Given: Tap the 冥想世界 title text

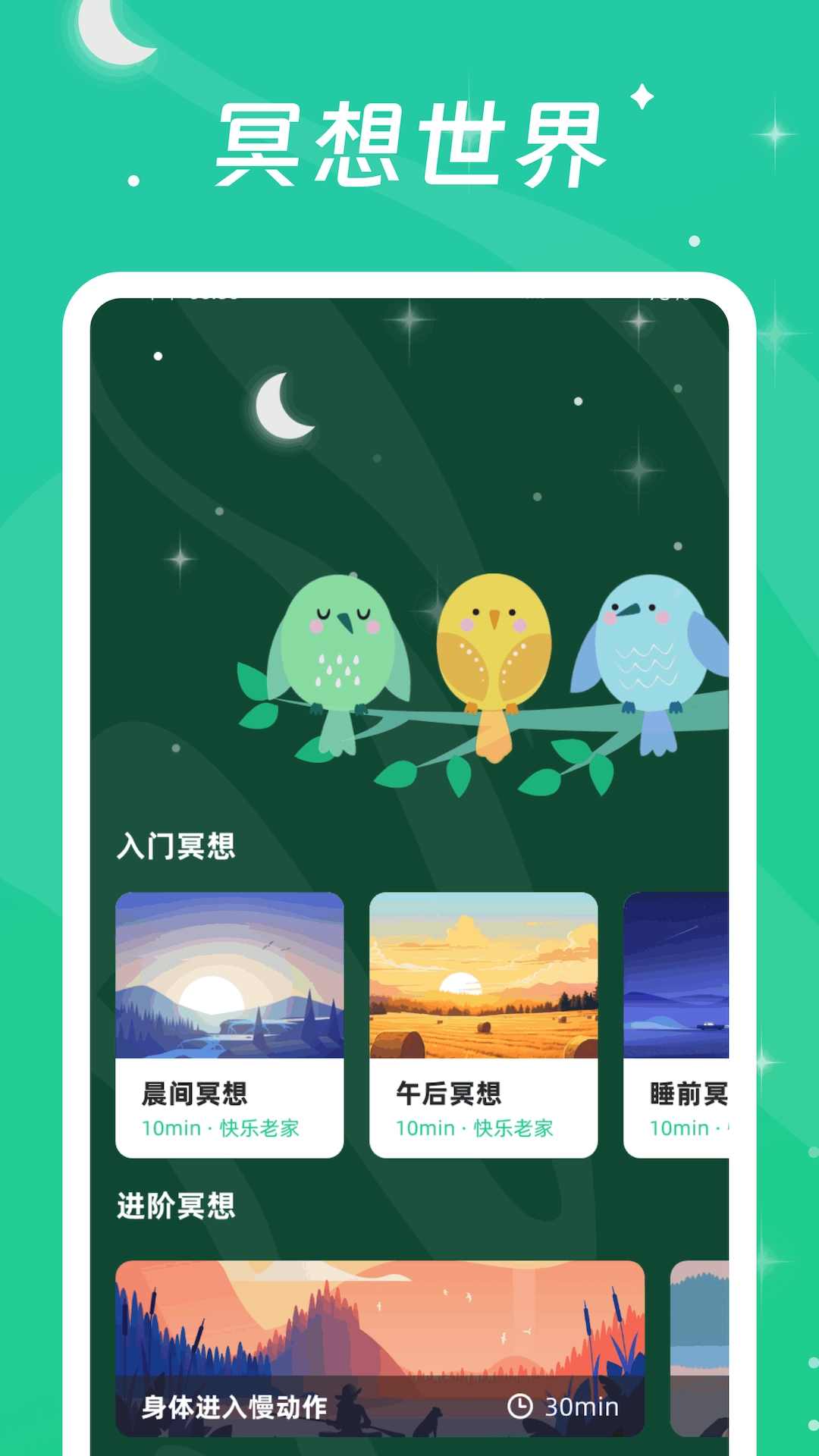Looking at the screenshot, I should pyautogui.click(x=409, y=140).
